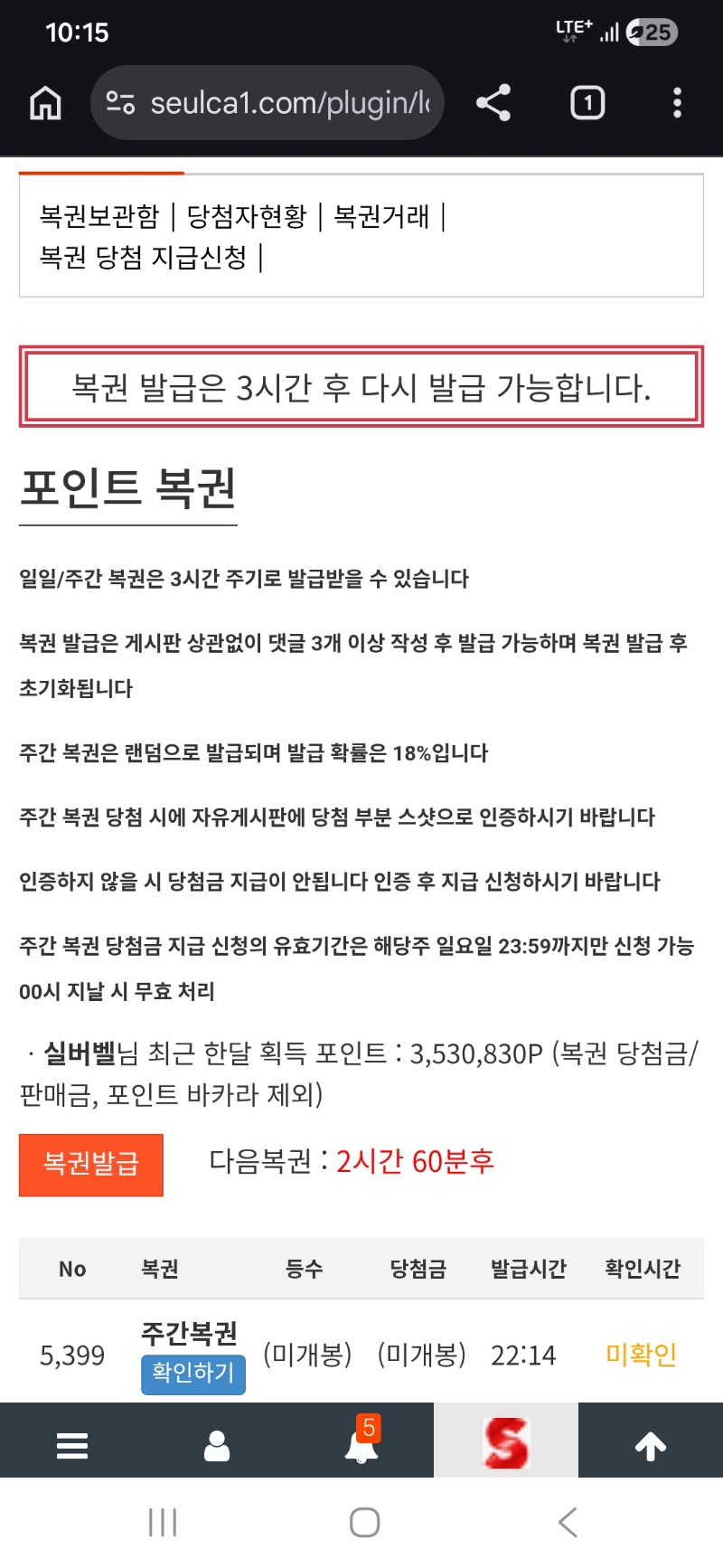Tap the 복권발급 button
This screenshot has width=723, height=1568.
click(91, 1164)
